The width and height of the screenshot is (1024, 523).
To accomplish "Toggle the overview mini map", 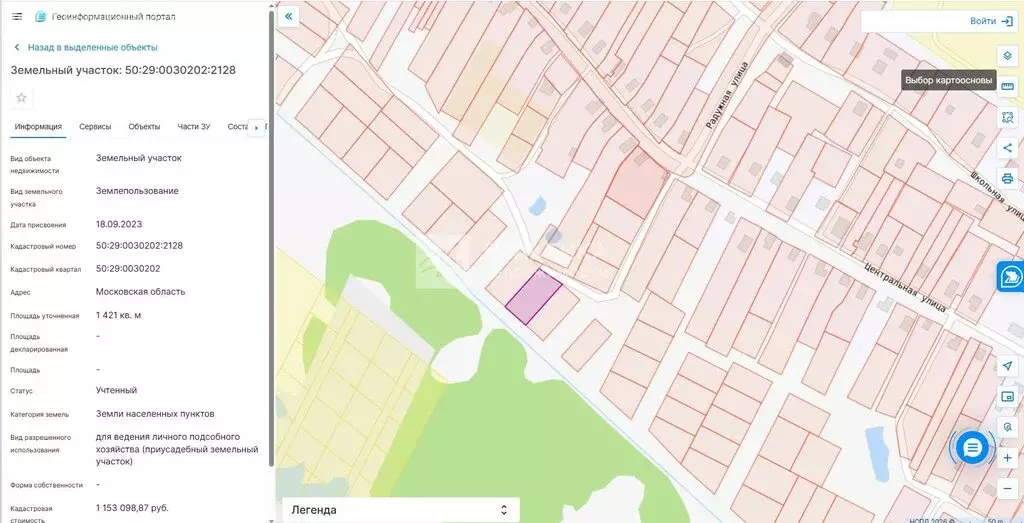I will [1007, 397].
